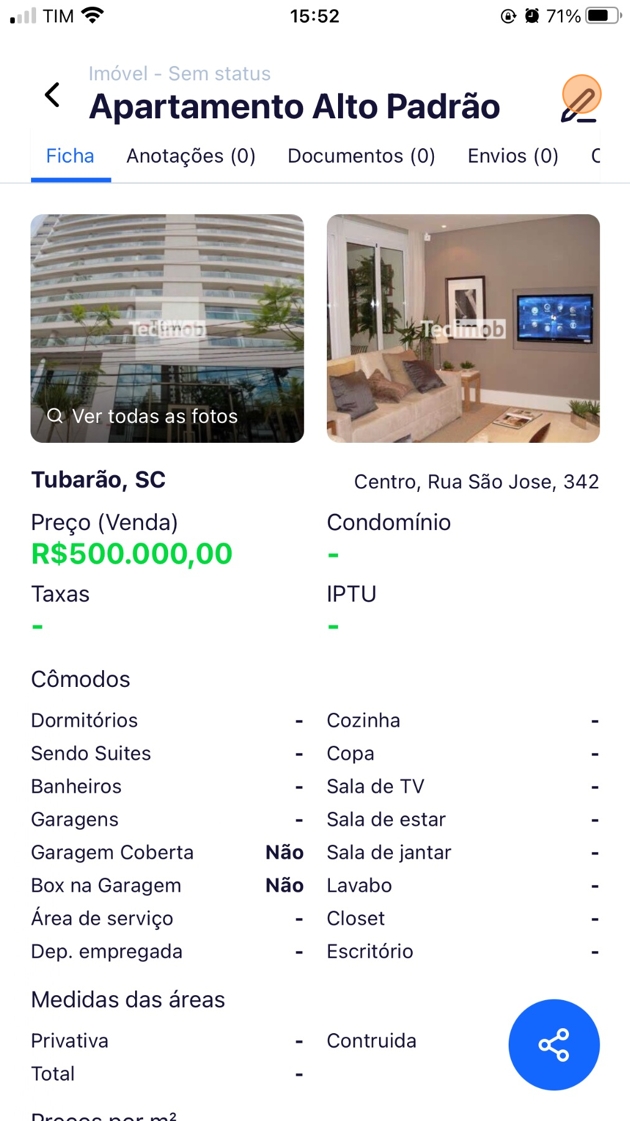The image size is (630, 1121).
Task: Edit the property with the pencil icon
Action: [579, 100]
